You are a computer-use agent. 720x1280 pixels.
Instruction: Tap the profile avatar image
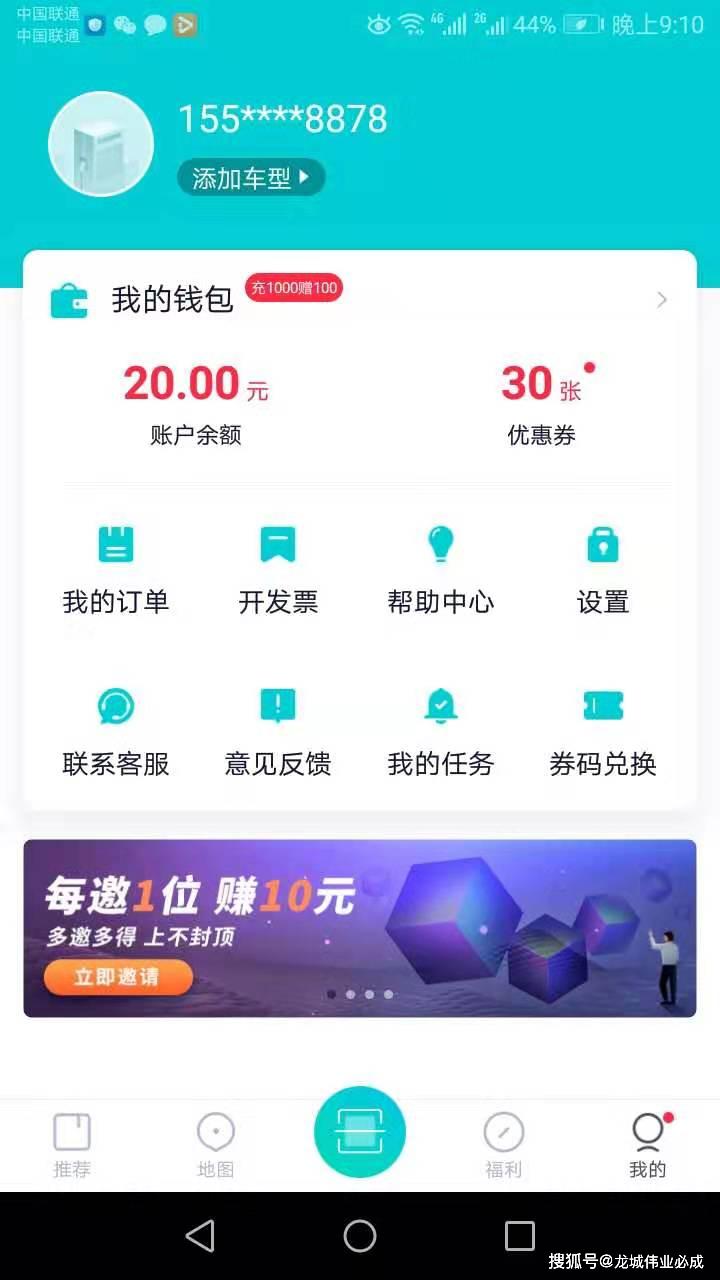100,143
